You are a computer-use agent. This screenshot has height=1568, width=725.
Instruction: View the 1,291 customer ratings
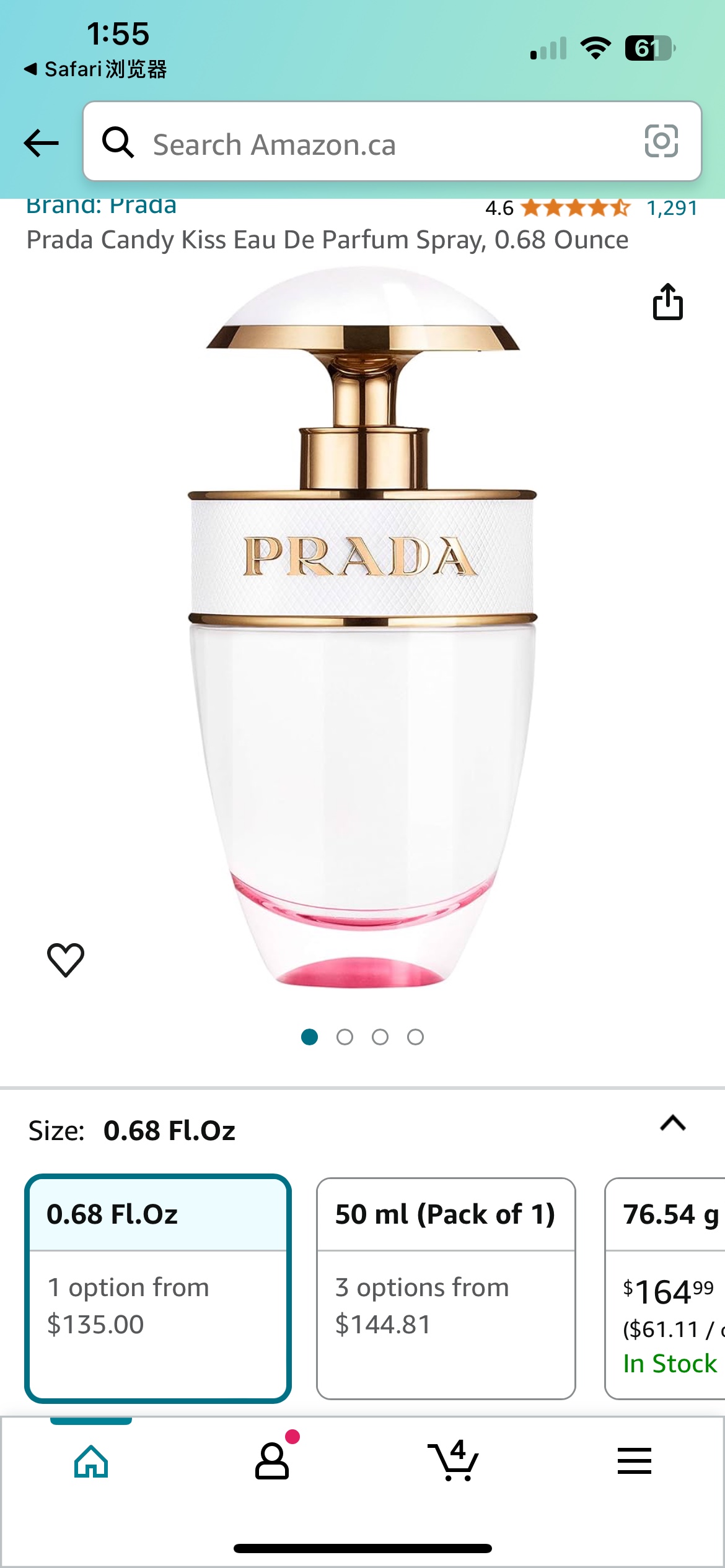click(672, 209)
